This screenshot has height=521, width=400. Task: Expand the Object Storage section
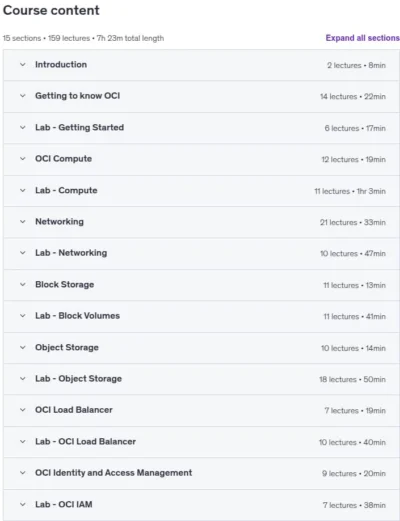coord(201,348)
